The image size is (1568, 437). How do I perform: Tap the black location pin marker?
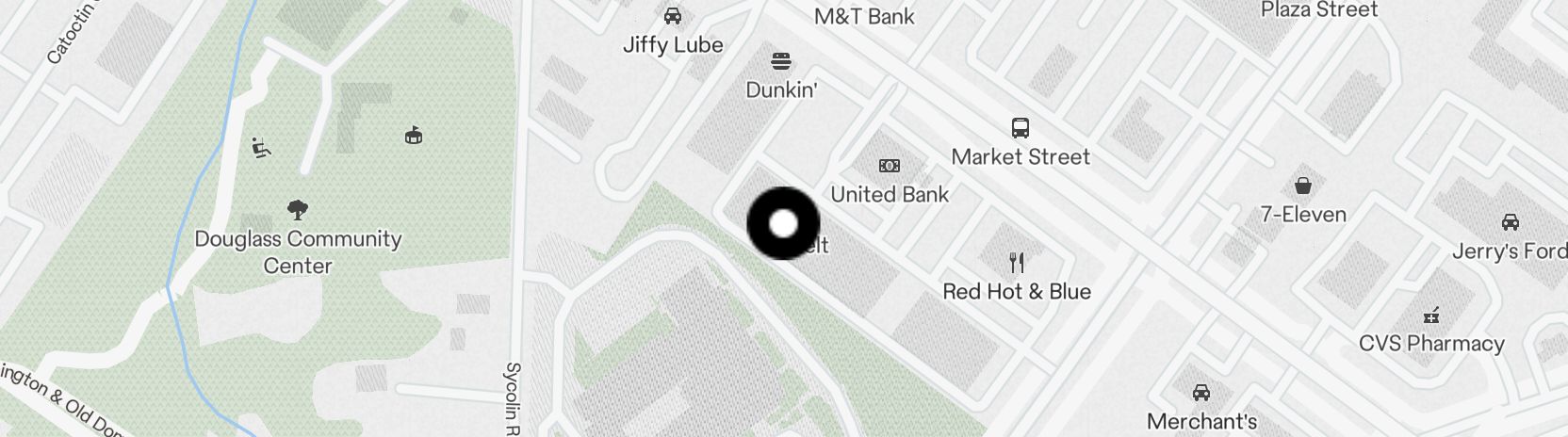pyautogui.click(x=783, y=224)
